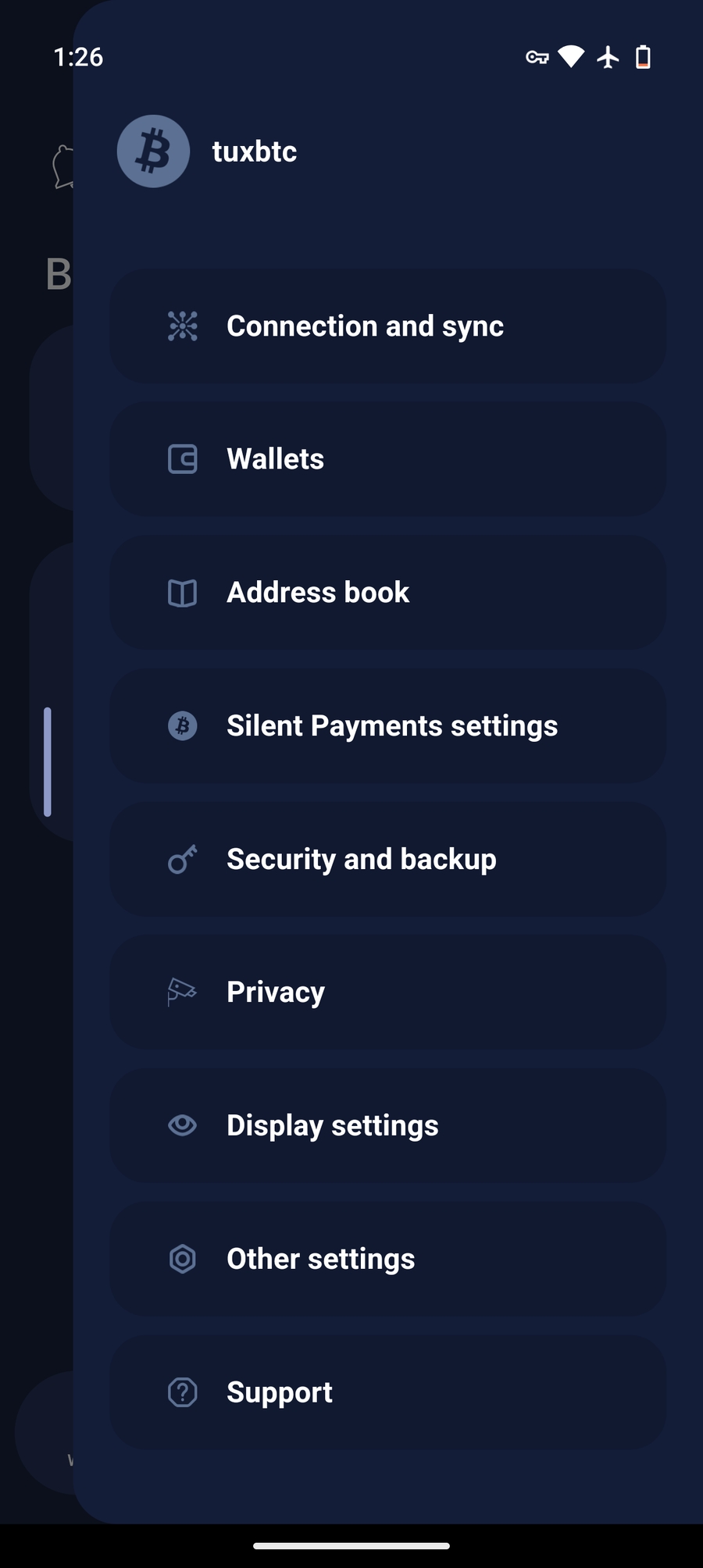Tap the battery indicator icon
The width and height of the screenshot is (703, 1568).
coord(643,56)
